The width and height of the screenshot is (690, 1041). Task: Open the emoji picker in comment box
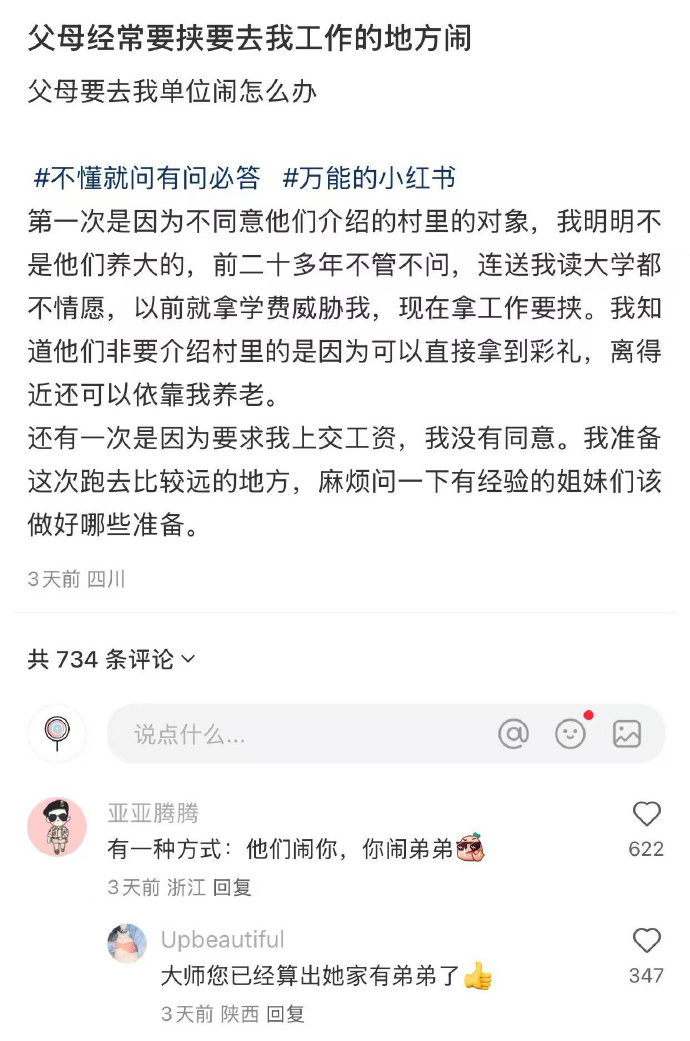[570, 734]
